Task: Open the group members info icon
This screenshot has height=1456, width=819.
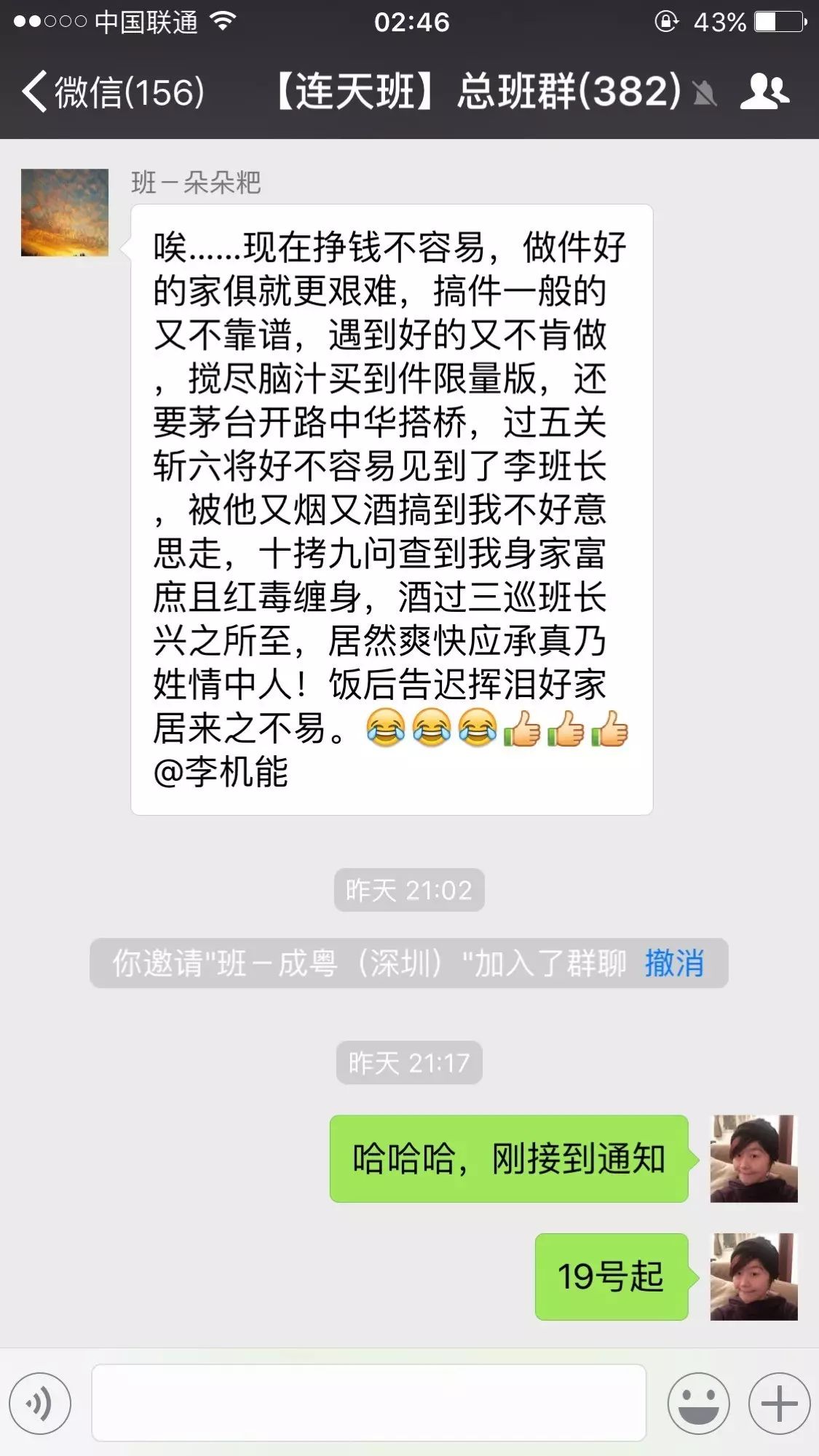Action: pyautogui.click(x=764, y=92)
